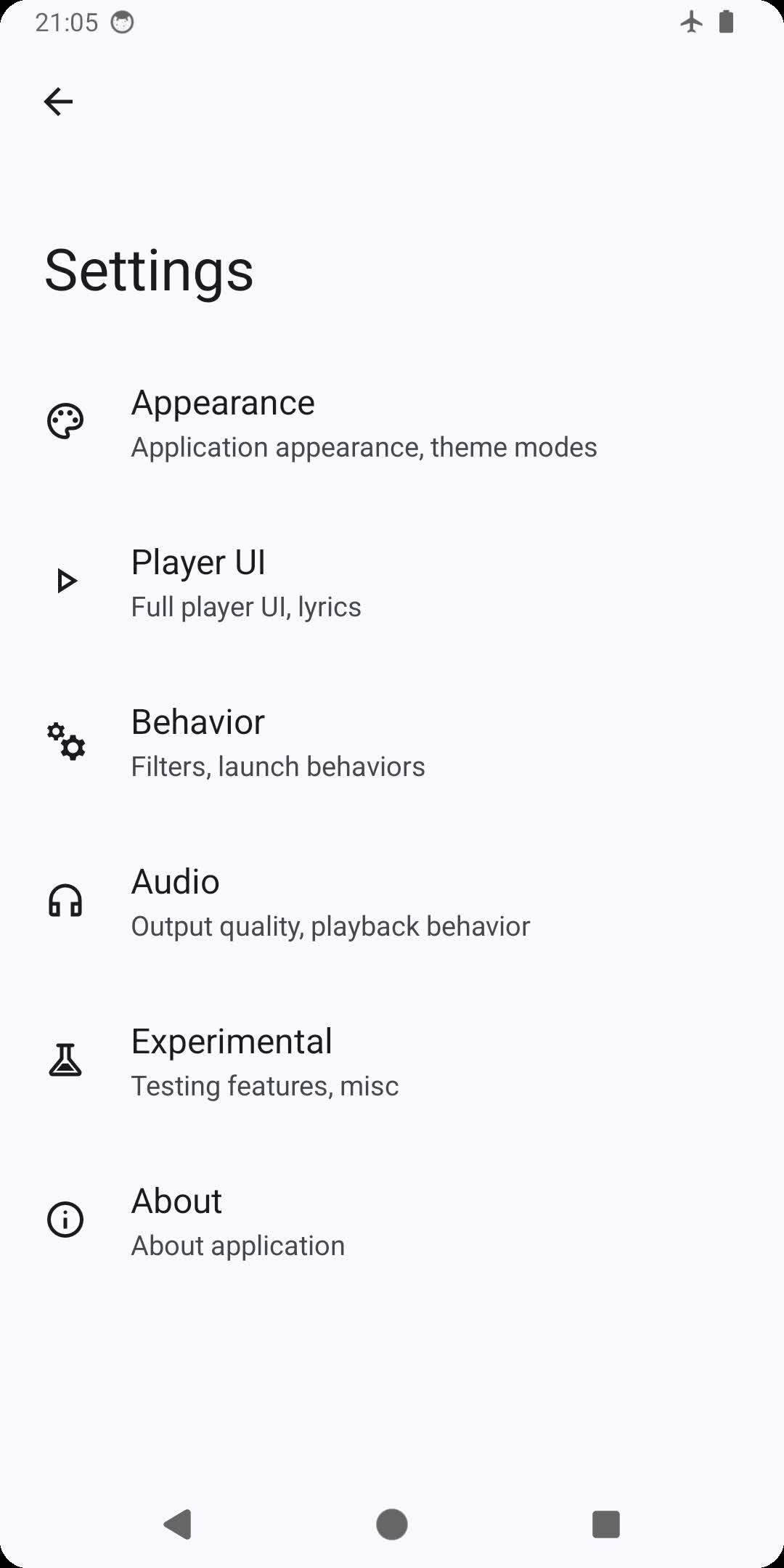Click the info circle icon next to About
784x1568 pixels.
(x=65, y=1221)
